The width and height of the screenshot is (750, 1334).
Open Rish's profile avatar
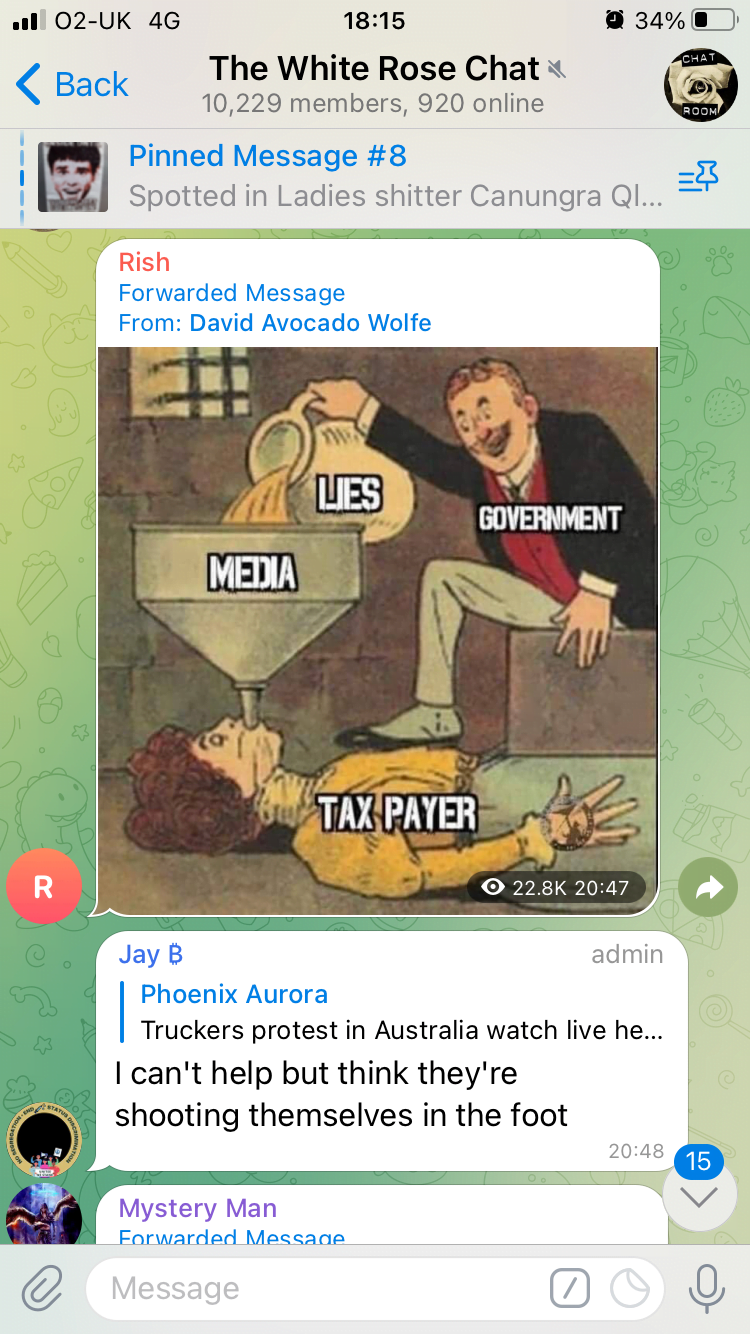42,887
